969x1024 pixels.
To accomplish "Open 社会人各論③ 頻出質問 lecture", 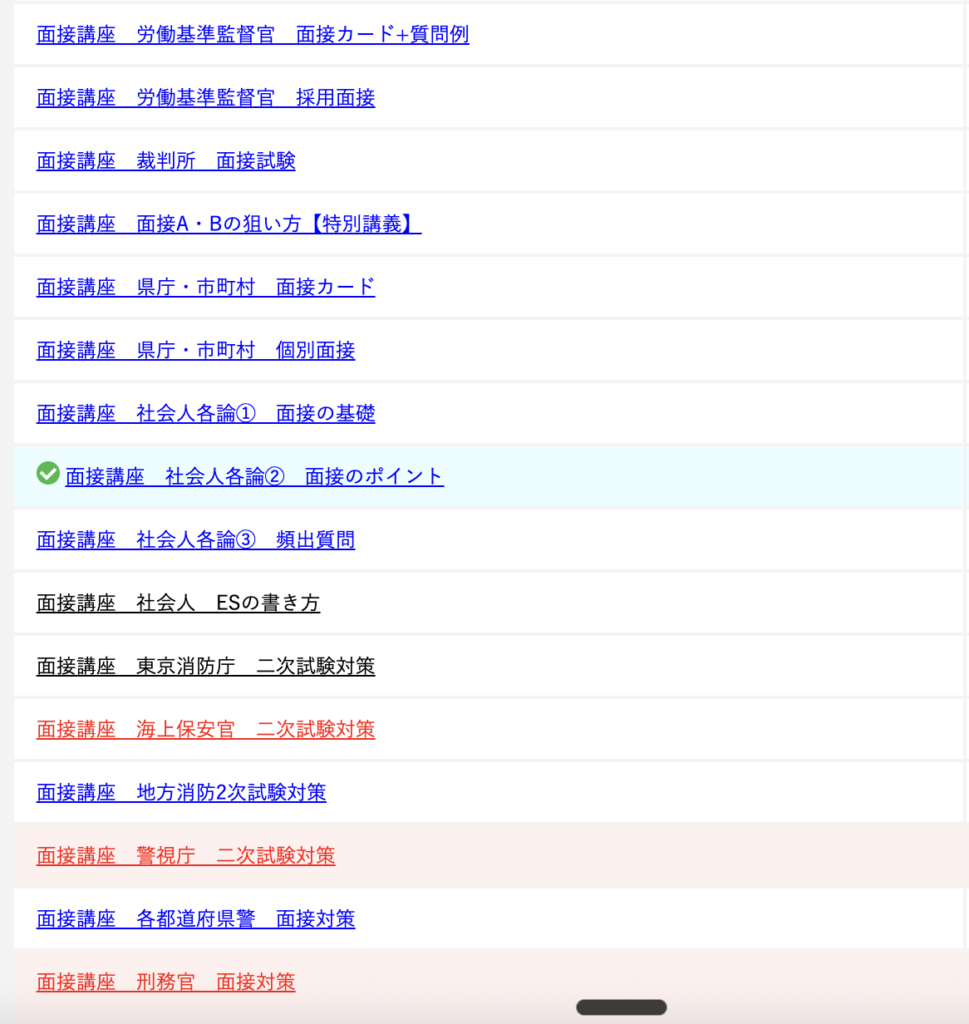I will point(195,540).
